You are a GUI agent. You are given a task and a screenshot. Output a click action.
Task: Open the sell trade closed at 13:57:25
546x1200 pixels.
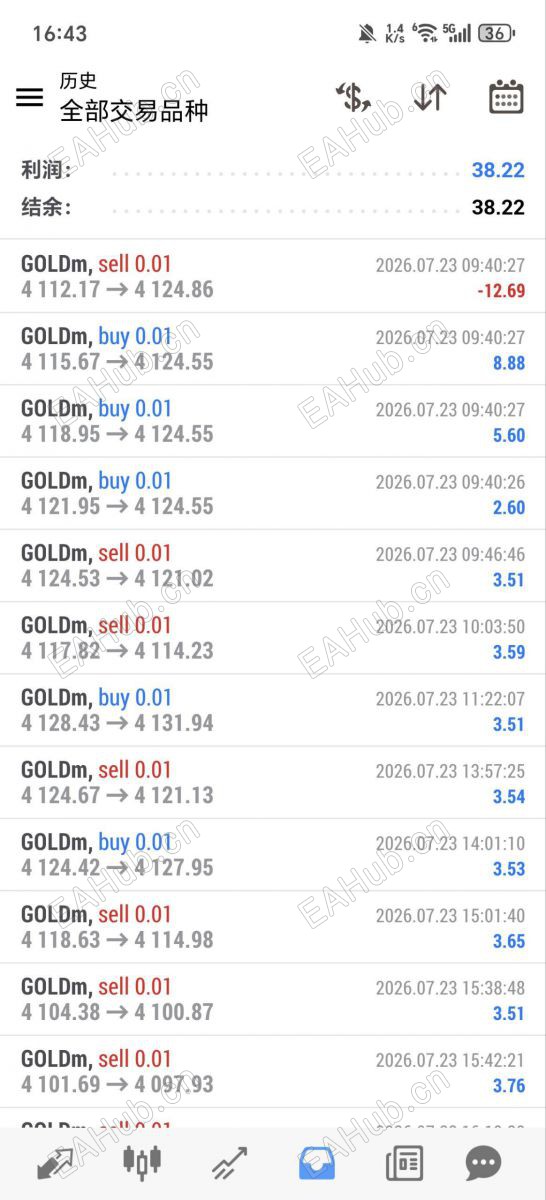(273, 782)
